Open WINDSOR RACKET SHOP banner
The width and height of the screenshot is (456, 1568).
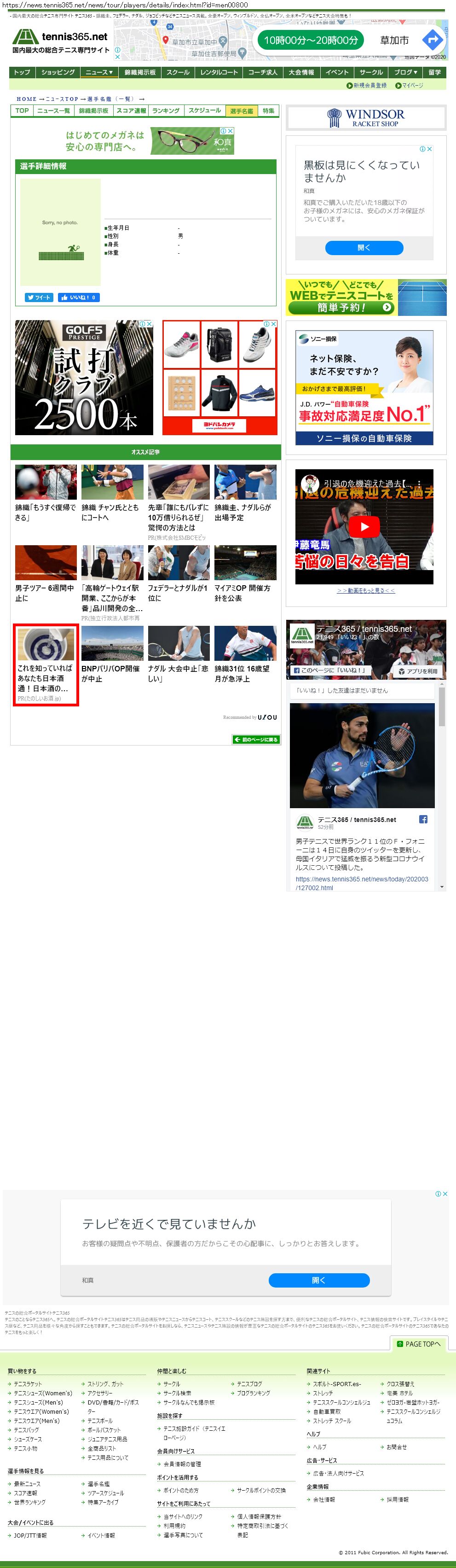pyautogui.click(x=365, y=117)
